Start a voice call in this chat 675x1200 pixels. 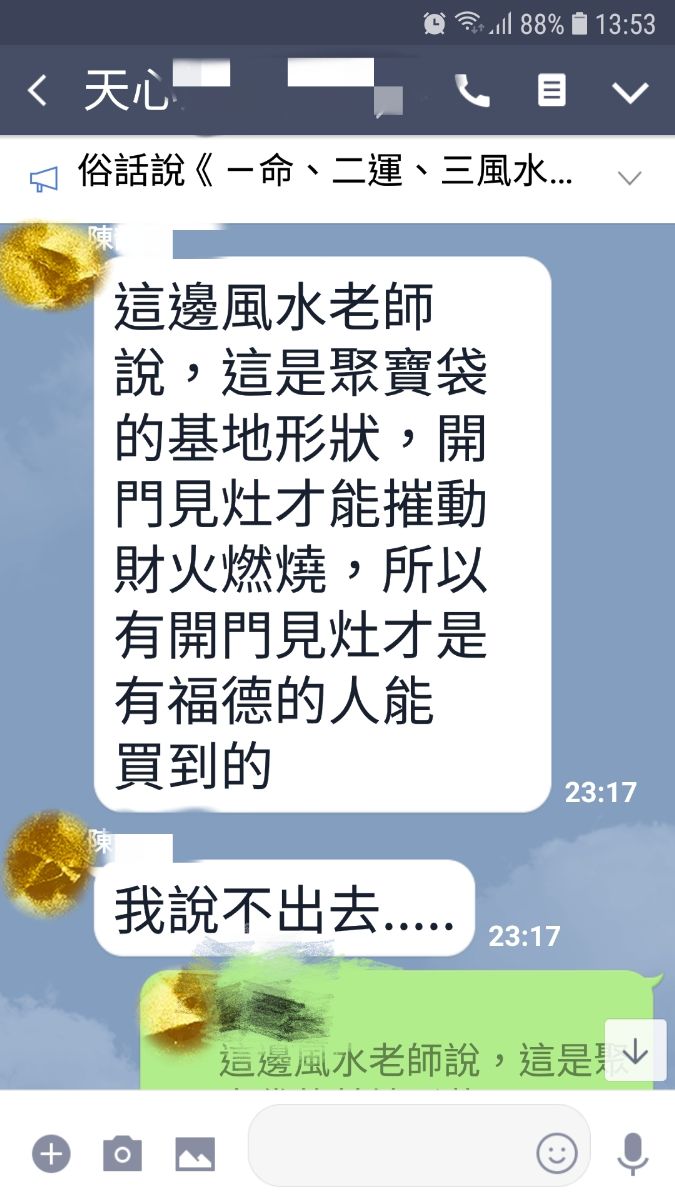(x=472, y=92)
